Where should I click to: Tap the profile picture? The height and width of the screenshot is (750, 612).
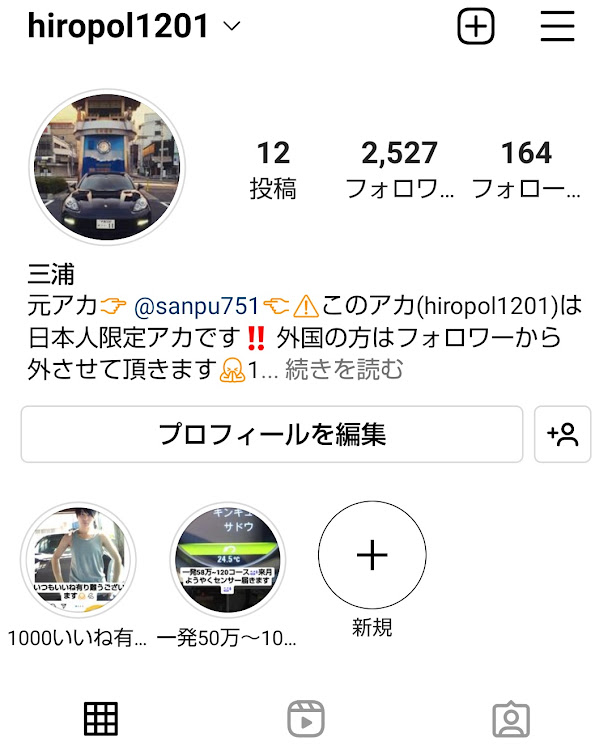pos(107,167)
